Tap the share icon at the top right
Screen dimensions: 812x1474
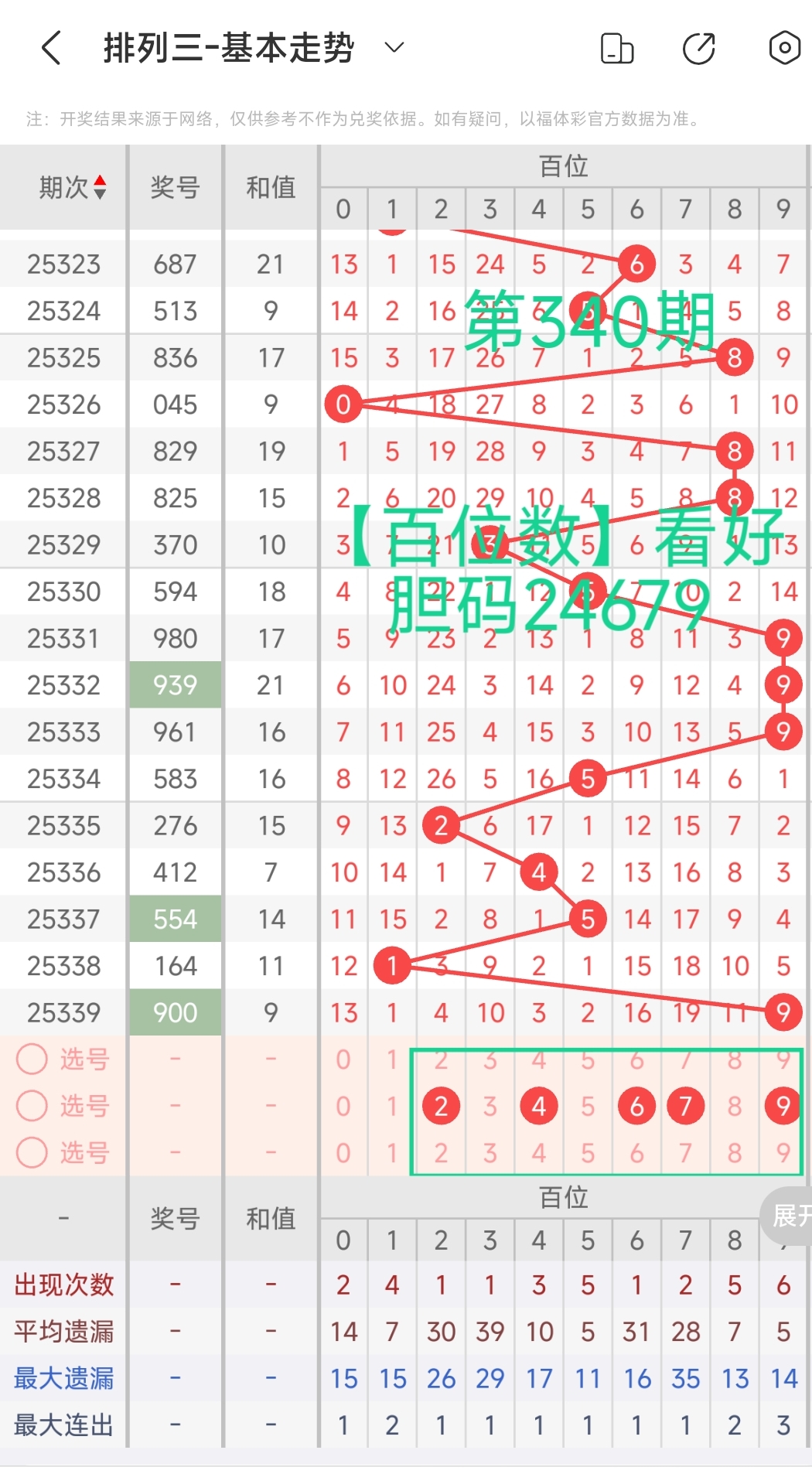698,48
